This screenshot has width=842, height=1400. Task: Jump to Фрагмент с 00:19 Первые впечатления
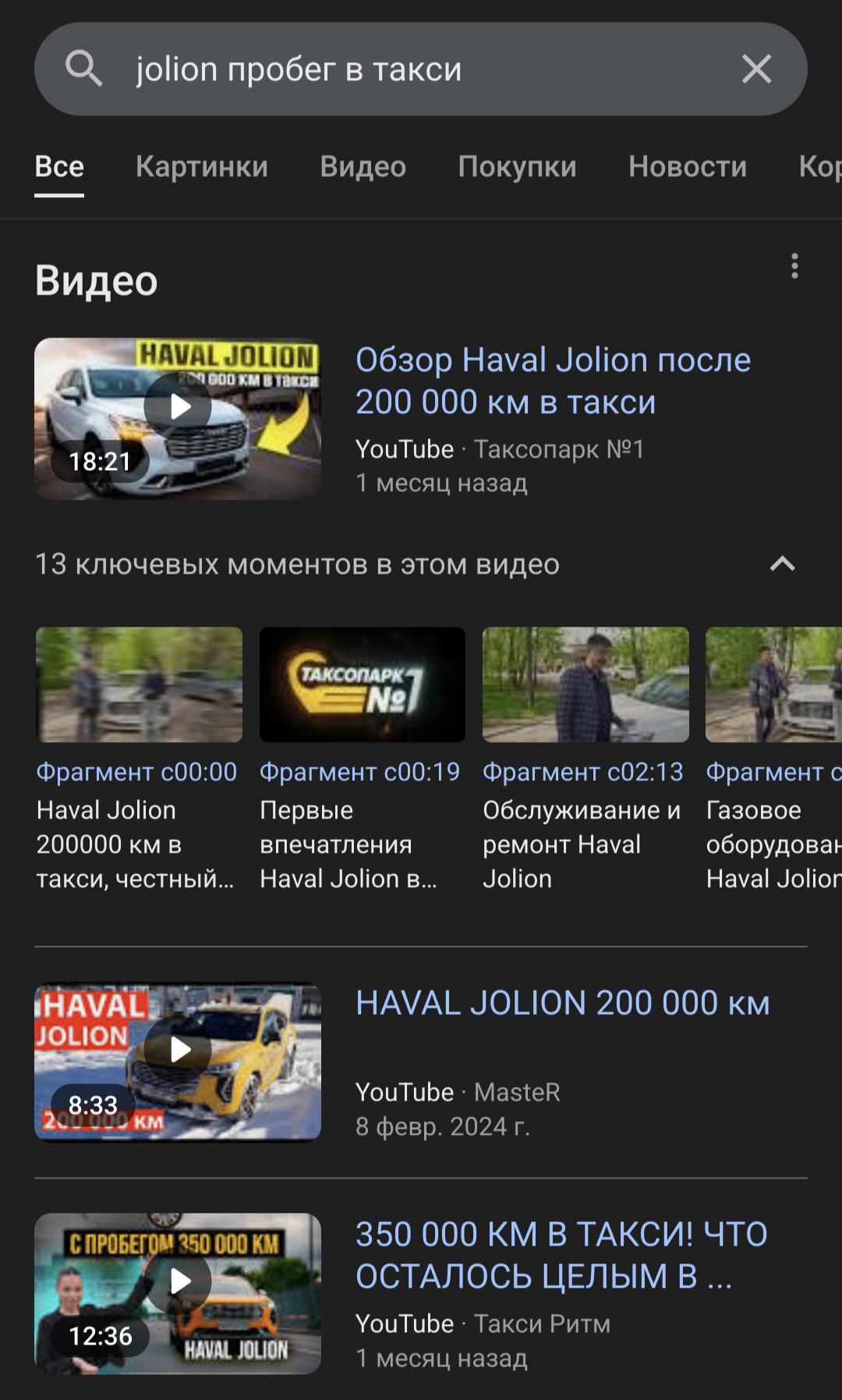pyautogui.click(x=362, y=760)
